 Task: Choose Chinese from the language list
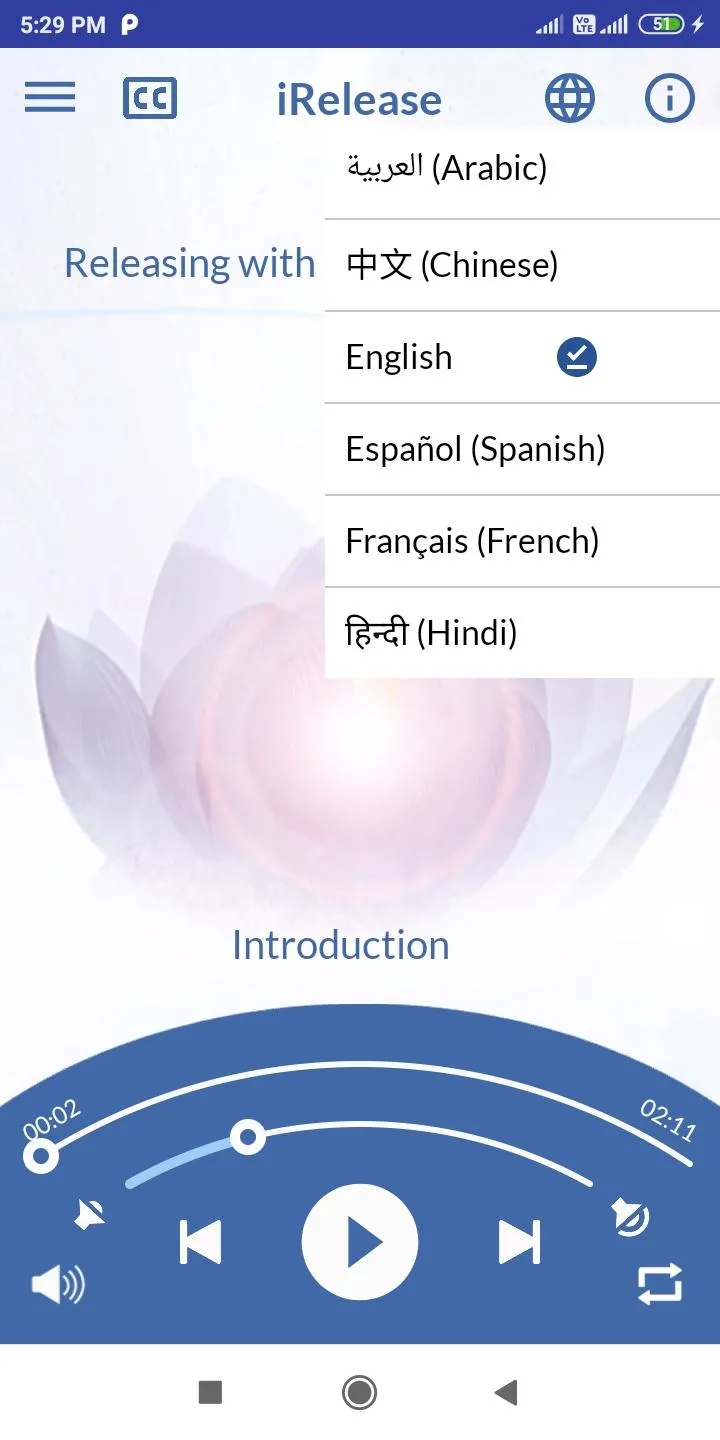tap(521, 265)
